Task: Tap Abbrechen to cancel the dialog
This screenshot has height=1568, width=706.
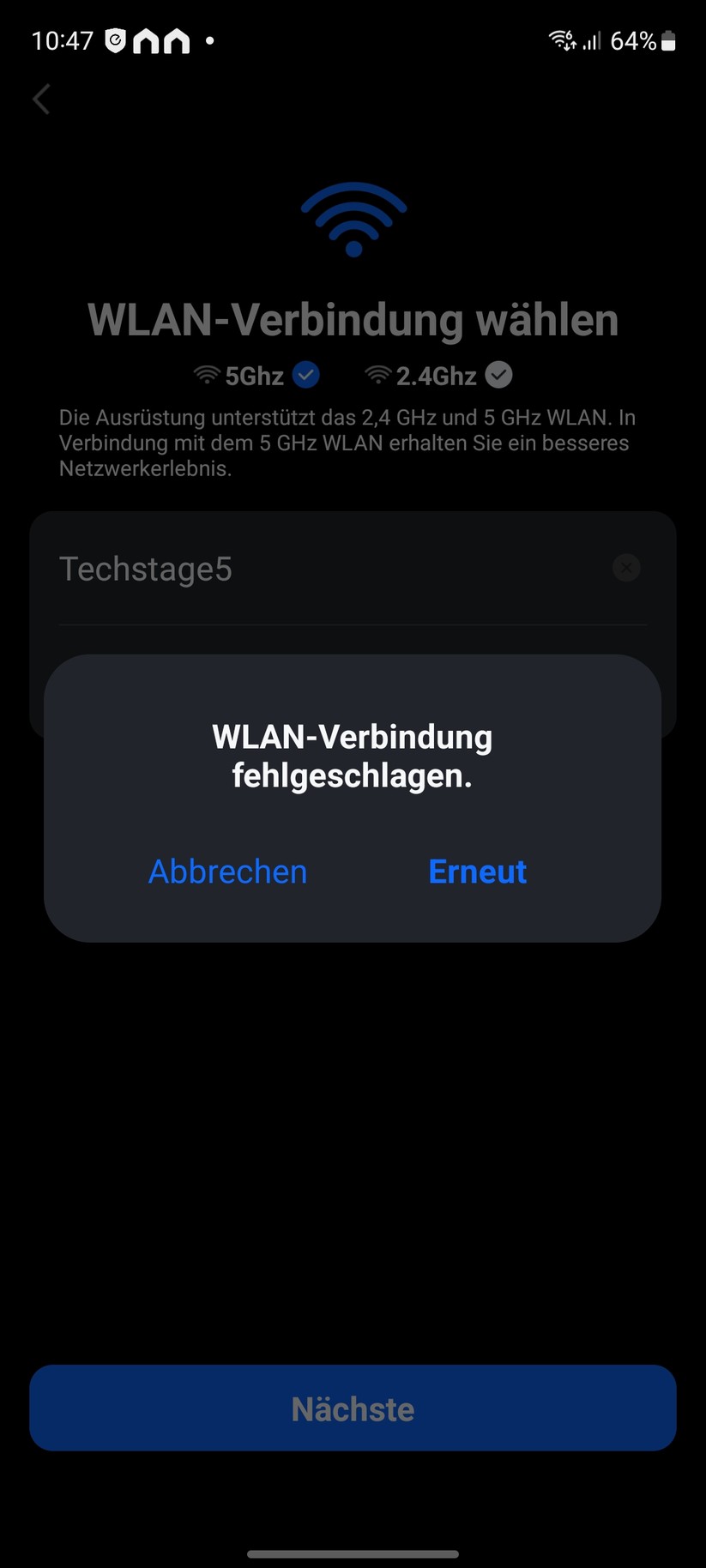Action: coord(227,871)
